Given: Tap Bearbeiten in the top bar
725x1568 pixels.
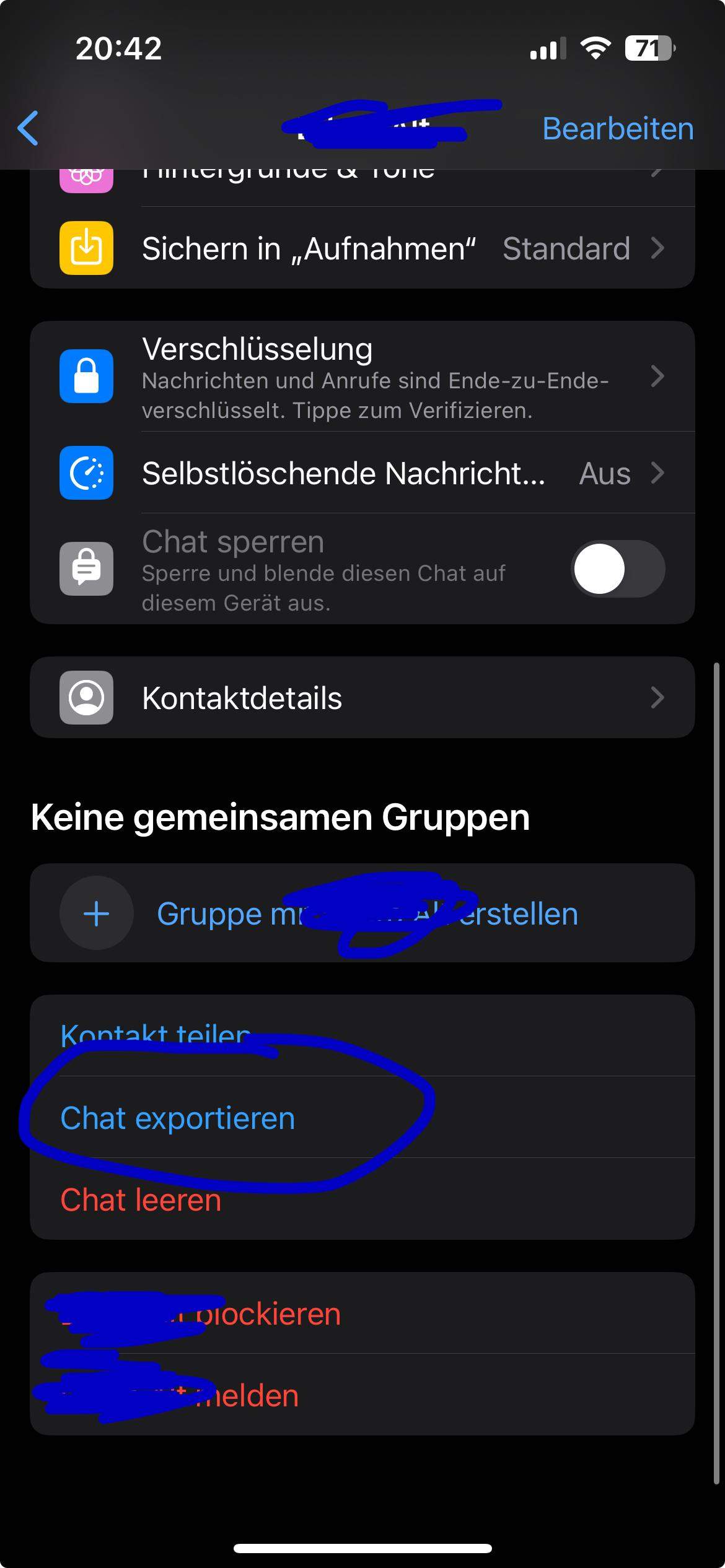Looking at the screenshot, I should point(618,128).
